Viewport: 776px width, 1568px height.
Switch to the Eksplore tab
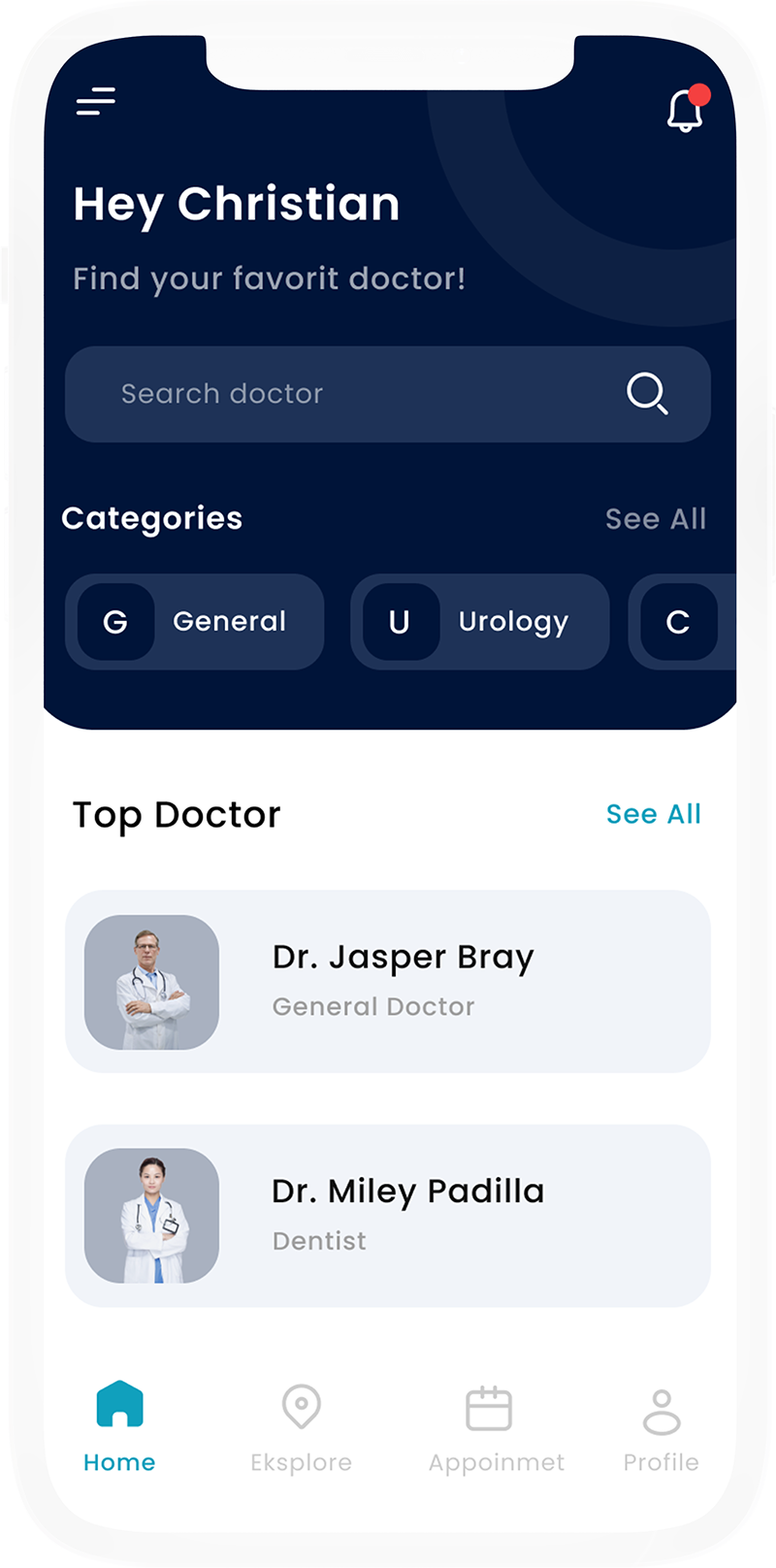(301, 1426)
